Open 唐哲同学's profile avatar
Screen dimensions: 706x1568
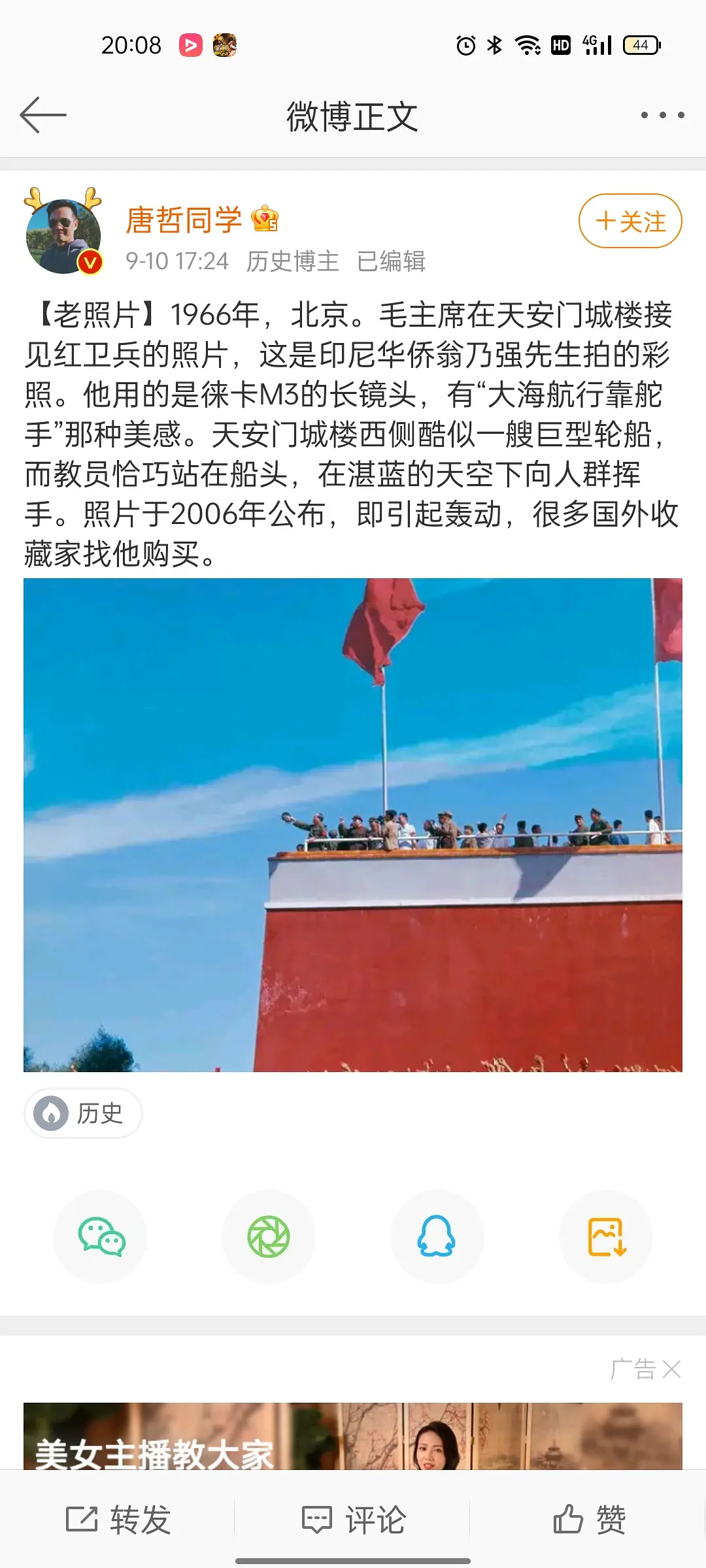point(63,235)
